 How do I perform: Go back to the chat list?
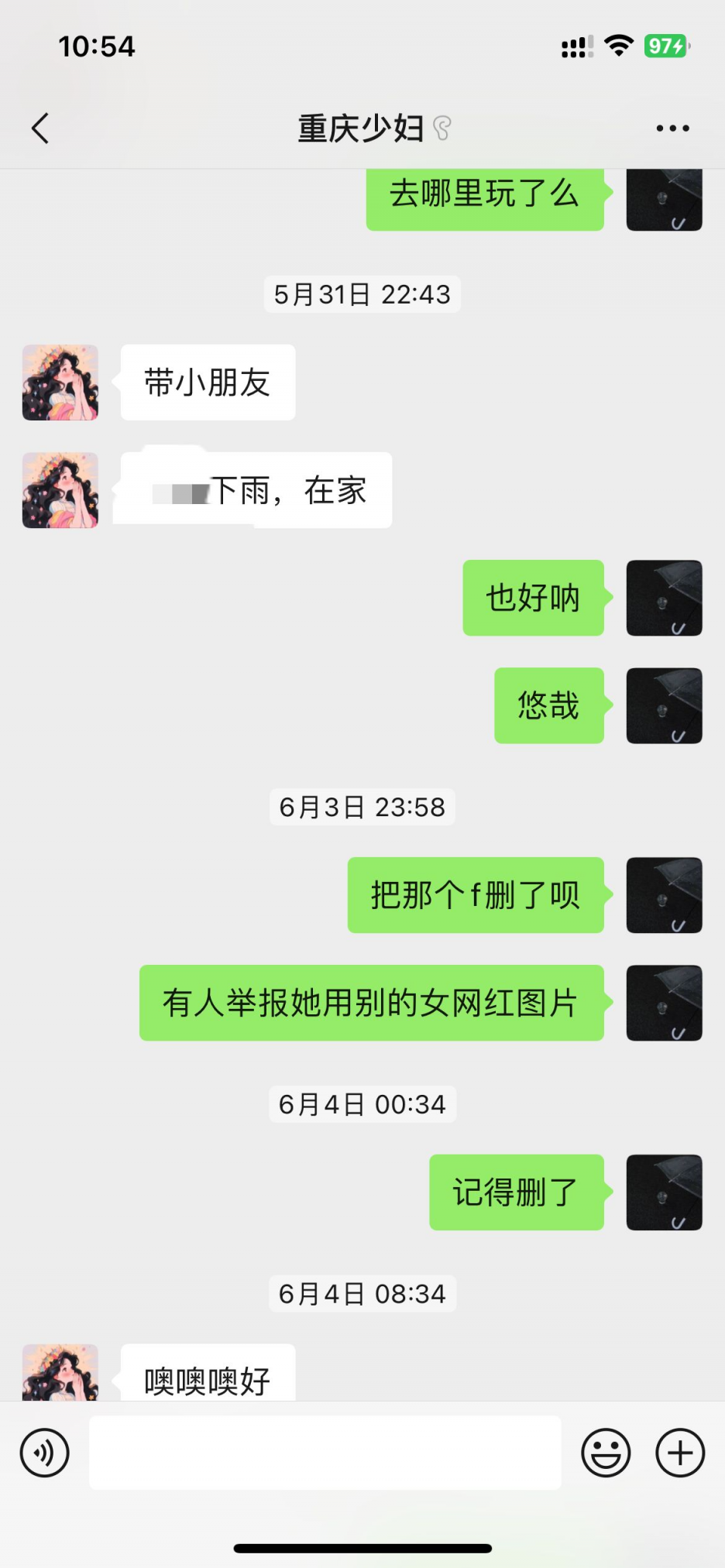click(x=40, y=129)
